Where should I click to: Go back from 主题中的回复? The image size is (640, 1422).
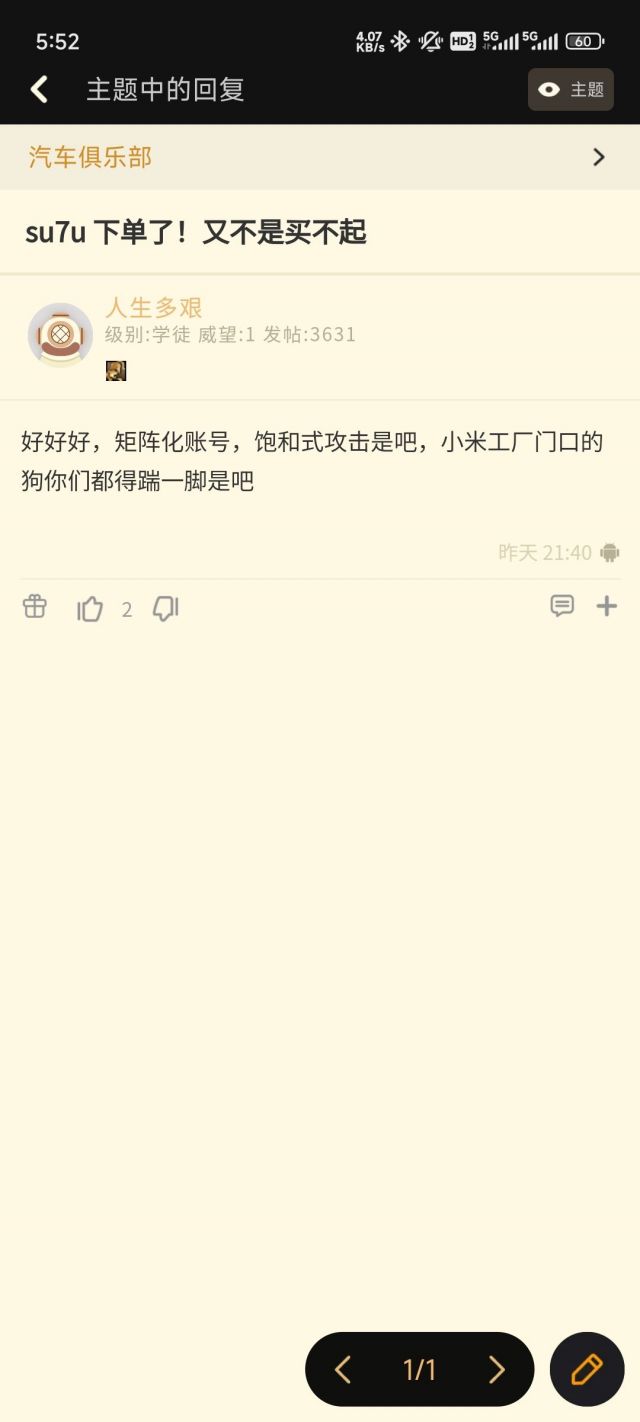(x=39, y=90)
